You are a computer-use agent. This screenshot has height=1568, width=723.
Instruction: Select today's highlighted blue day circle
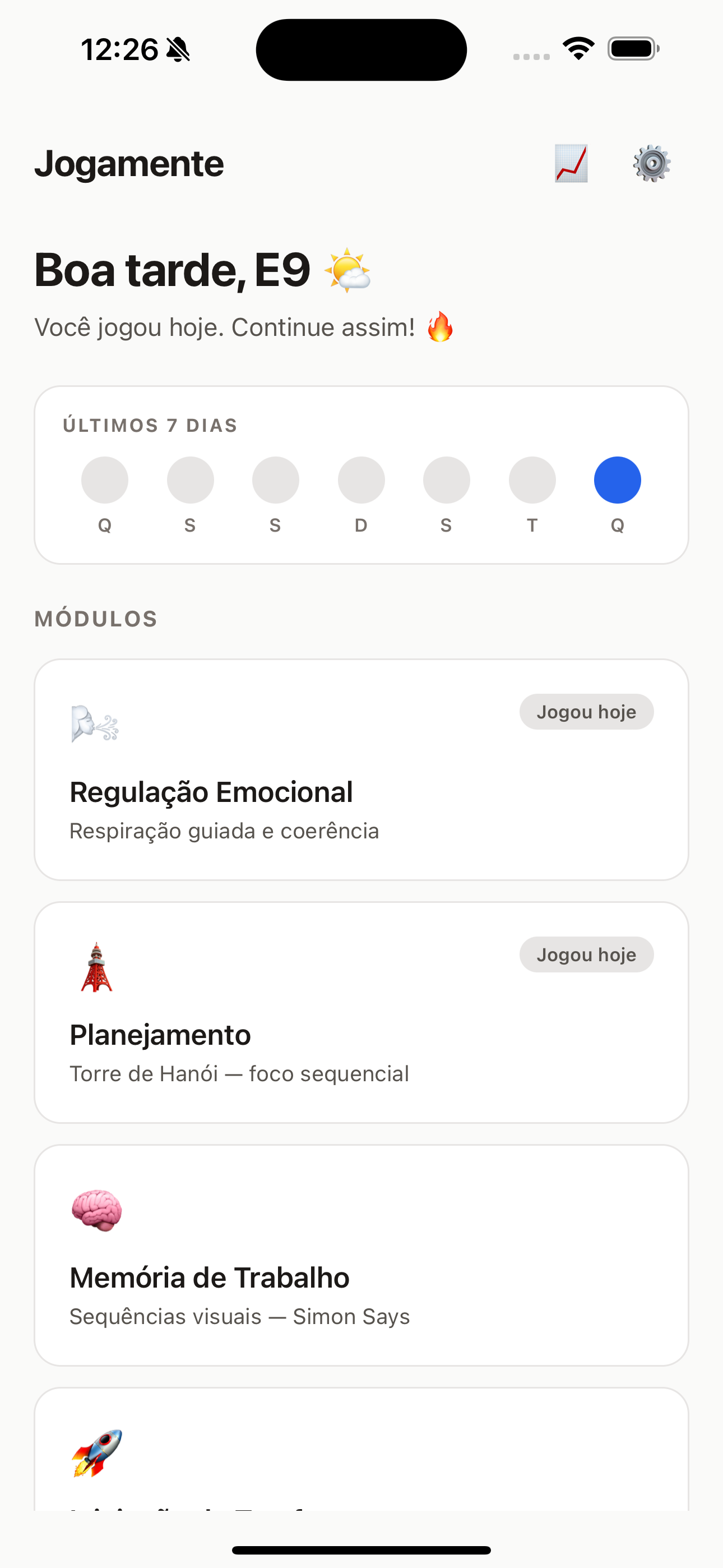click(617, 479)
